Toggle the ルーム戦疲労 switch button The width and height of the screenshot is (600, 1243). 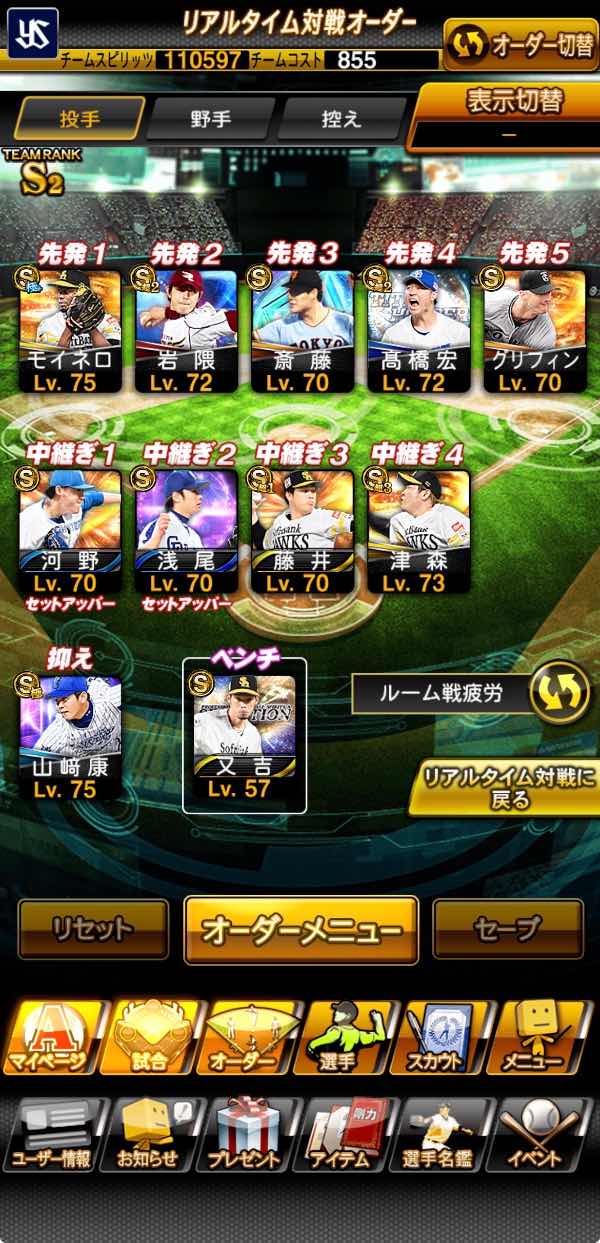[559, 692]
